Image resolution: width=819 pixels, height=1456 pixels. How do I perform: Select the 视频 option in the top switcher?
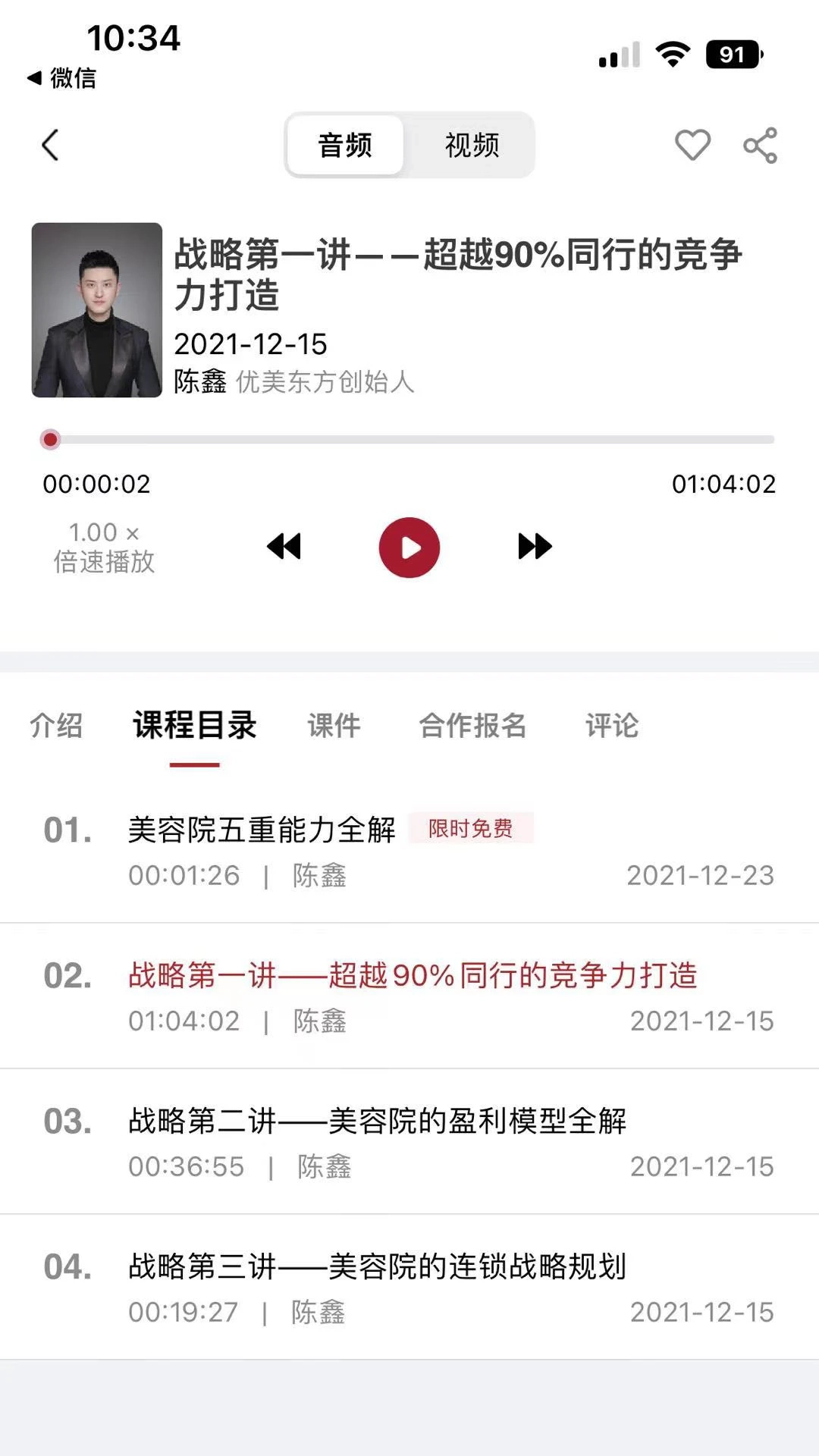(470, 145)
